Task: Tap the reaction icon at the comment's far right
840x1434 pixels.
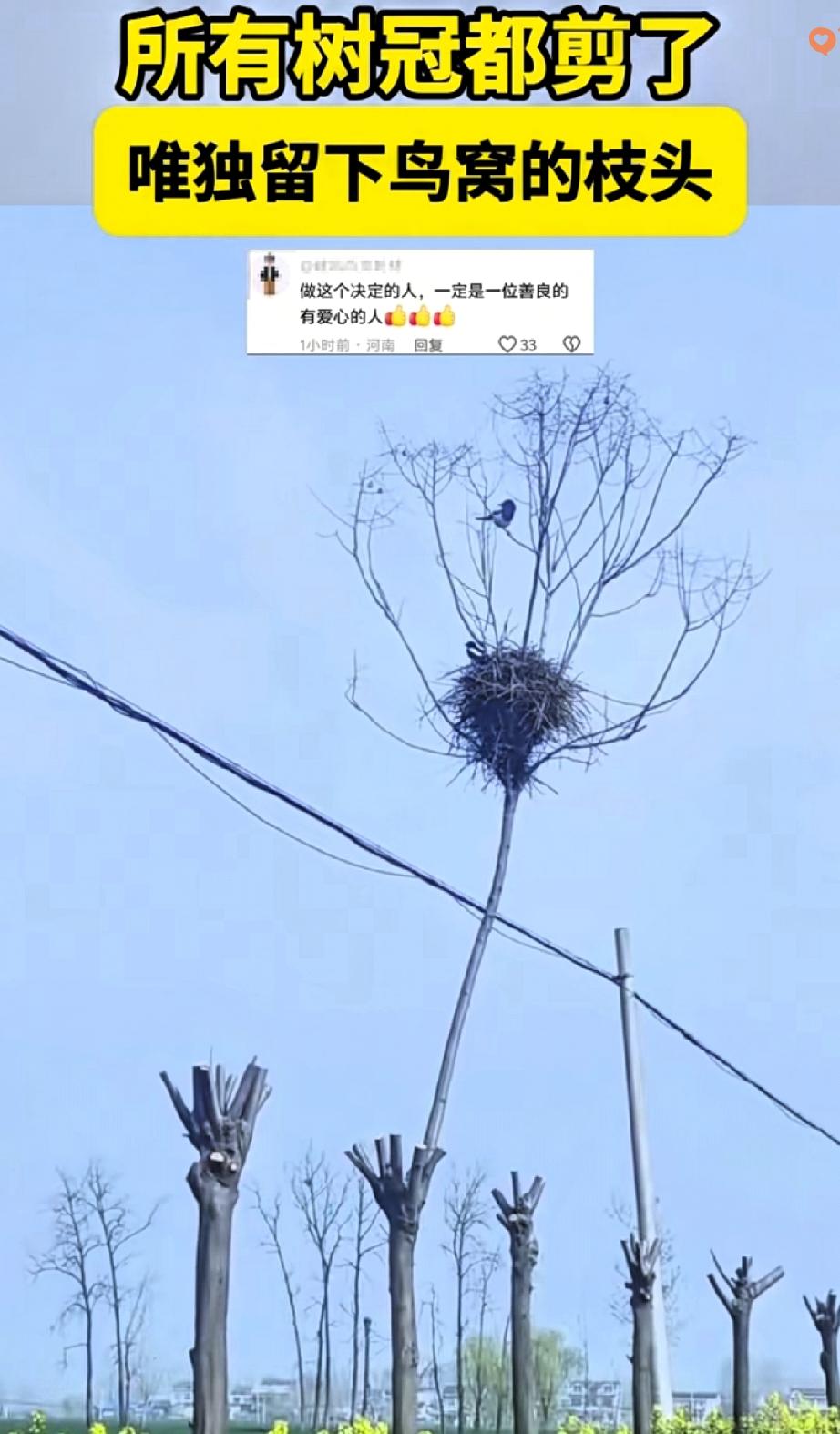Action: (x=569, y=343)
